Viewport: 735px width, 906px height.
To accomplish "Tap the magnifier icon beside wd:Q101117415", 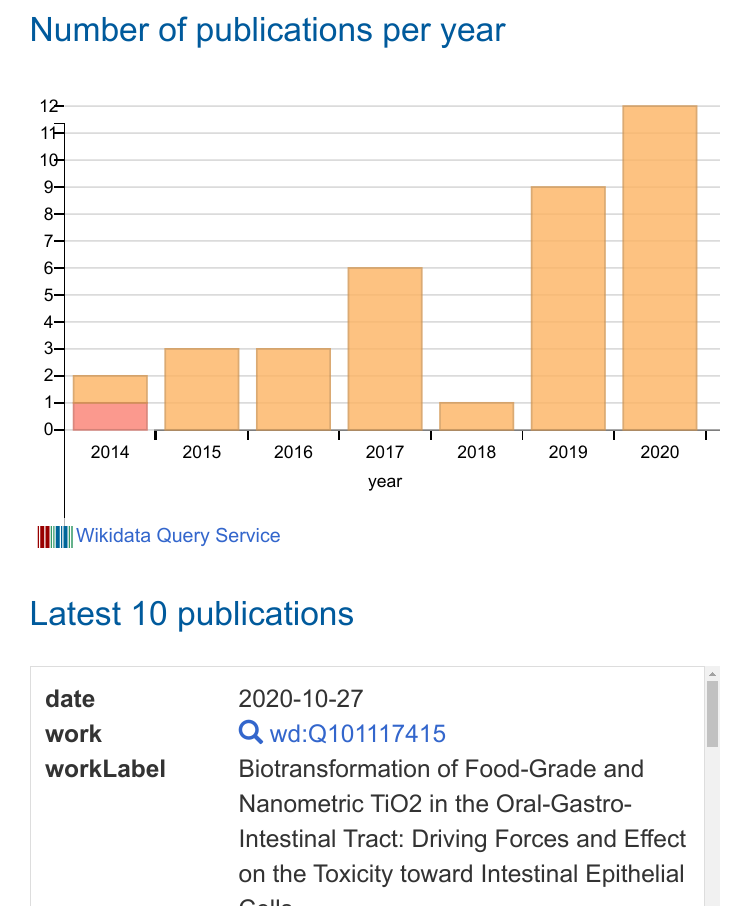I will point(251,733).
